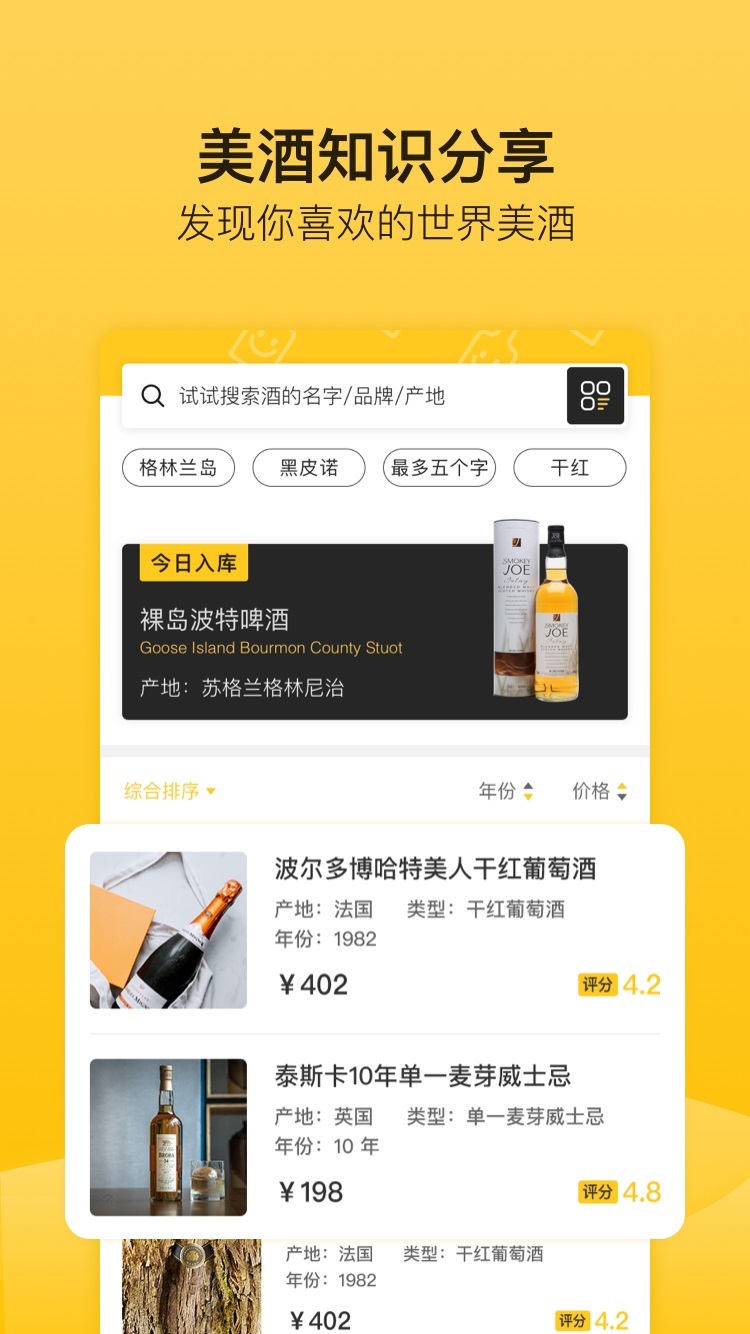750x1334 pixels.
Task: Click the yellow 今日入库 badge
Action: (192, 563)
